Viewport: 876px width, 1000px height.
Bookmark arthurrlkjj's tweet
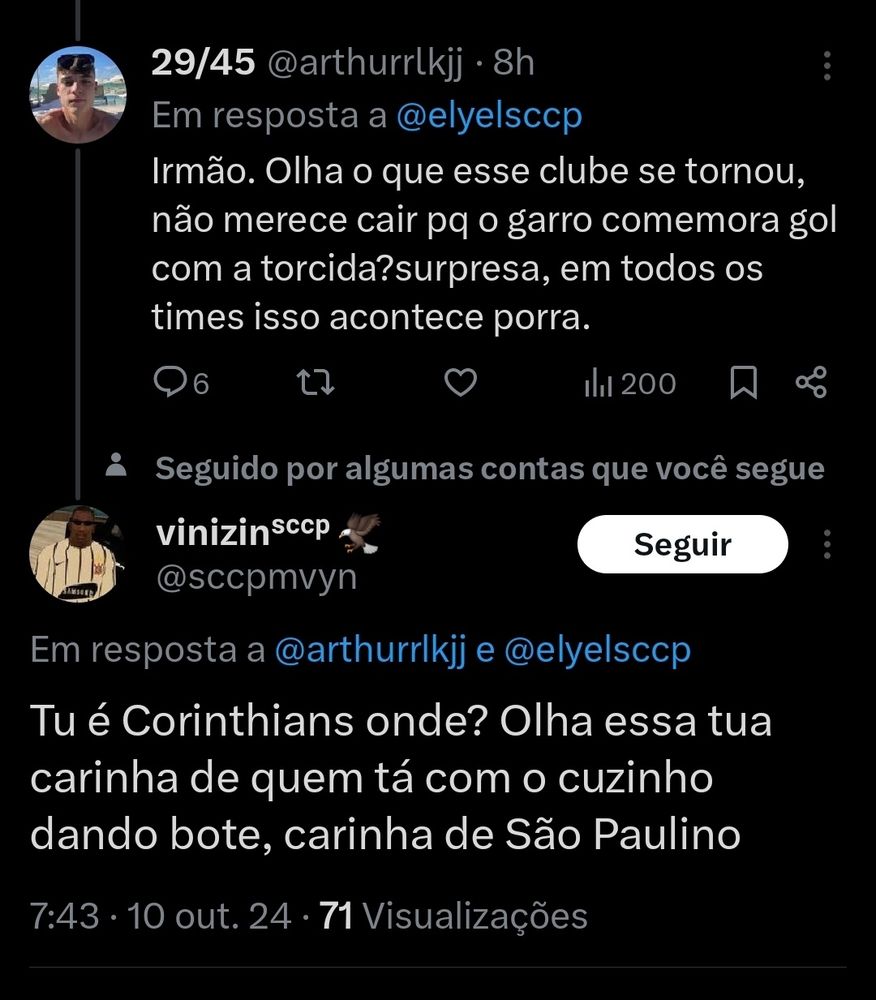743,383
